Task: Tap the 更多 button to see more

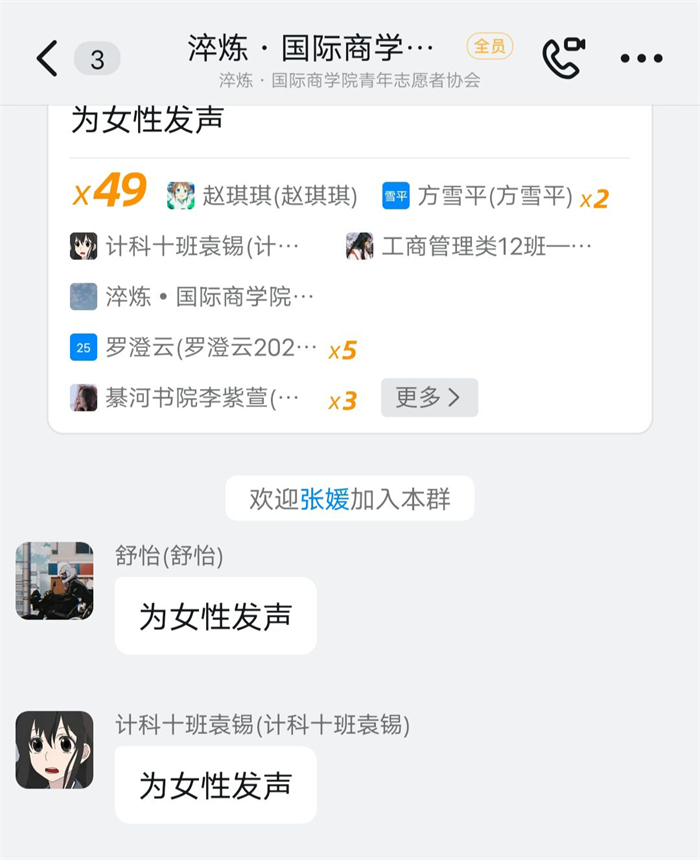Action: [429, 398]
